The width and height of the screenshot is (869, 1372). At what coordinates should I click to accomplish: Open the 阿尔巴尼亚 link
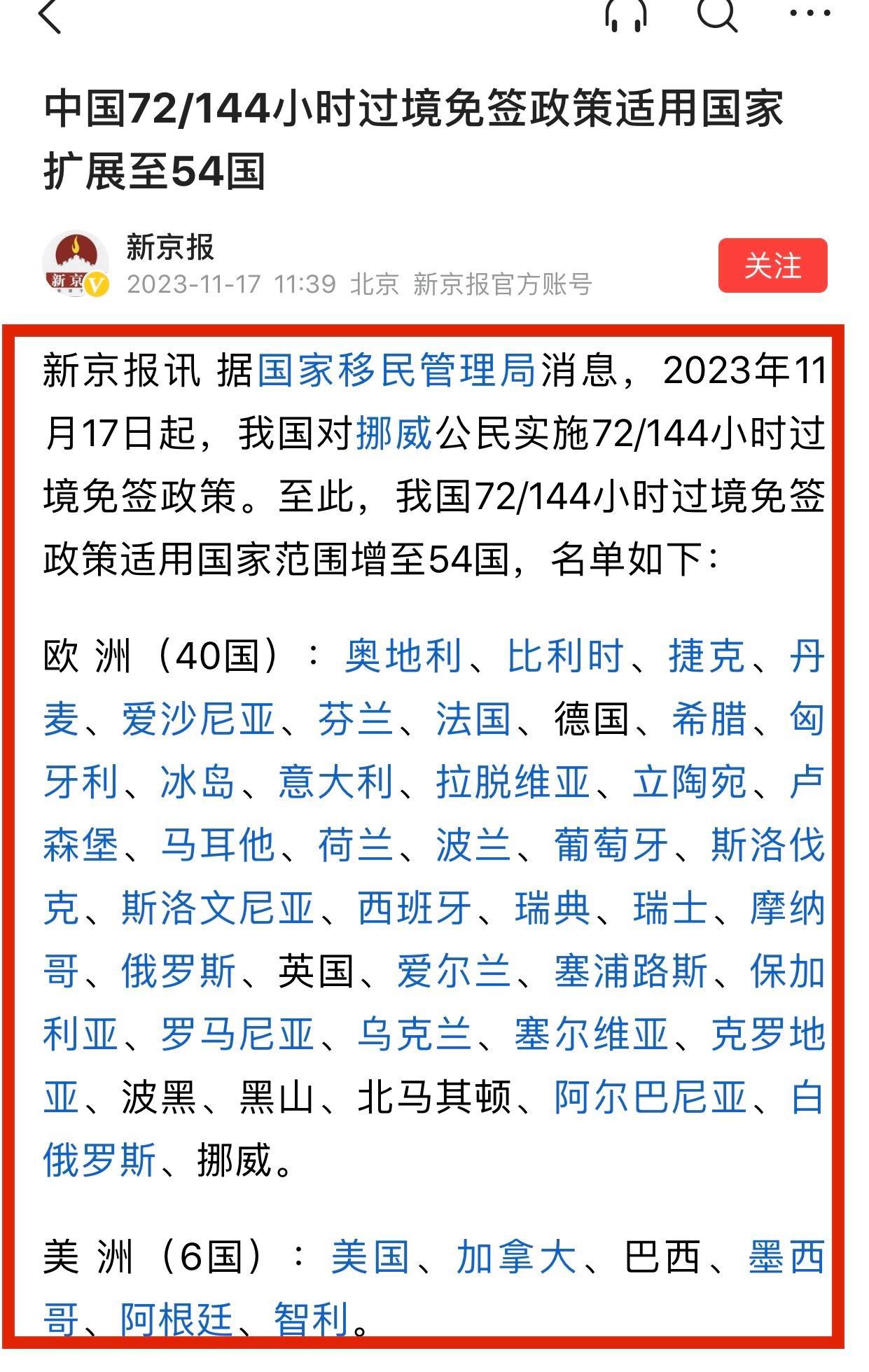(x=651, y=1097)
